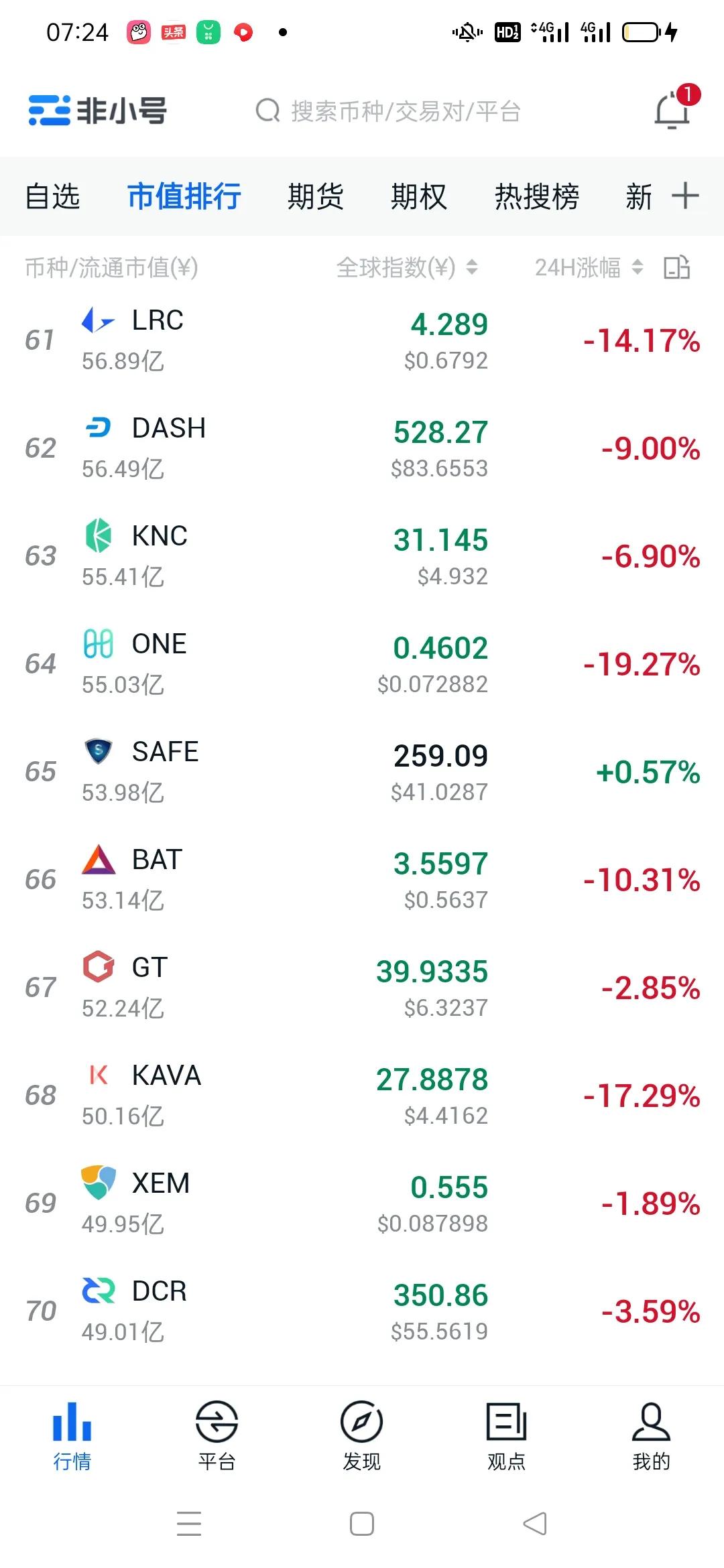Toggle the list layout icon beside 24H涨幅

click(x=676, y=267)
